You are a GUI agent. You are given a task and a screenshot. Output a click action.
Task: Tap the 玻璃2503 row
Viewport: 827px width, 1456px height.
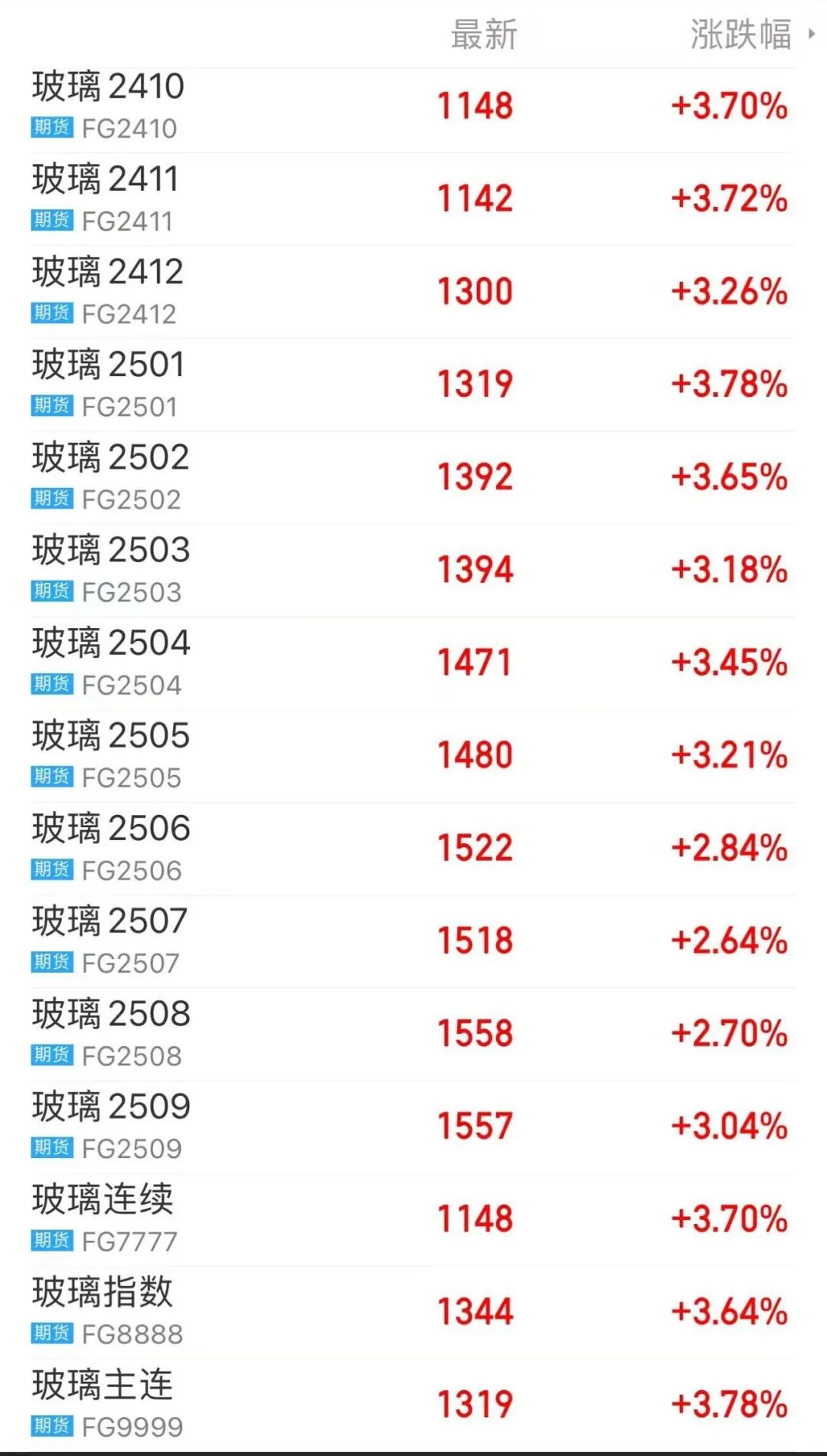(107, 569)
